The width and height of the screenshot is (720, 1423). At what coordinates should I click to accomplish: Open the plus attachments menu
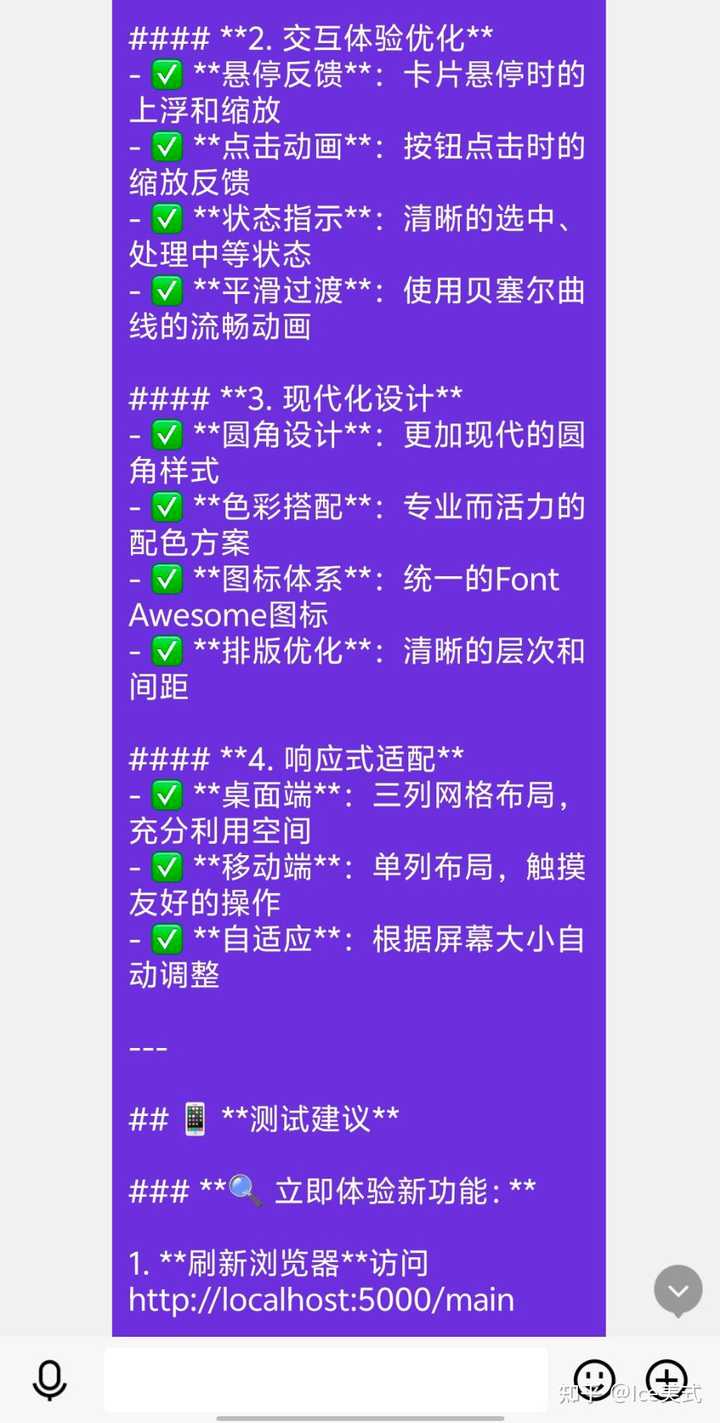(x=666, y=1379)
